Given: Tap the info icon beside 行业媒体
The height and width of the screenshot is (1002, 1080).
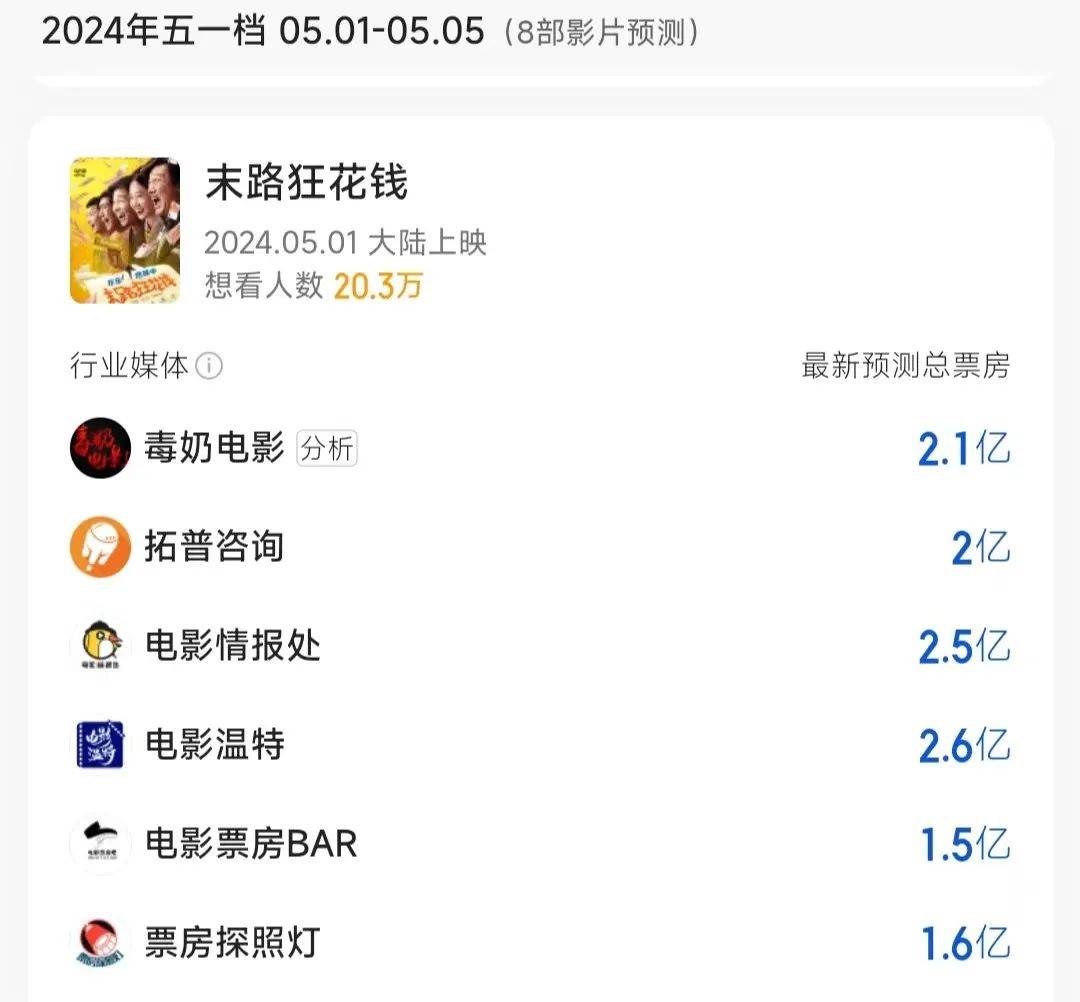Looking at the screenshot, I should pyautogui.click(x=209, y=366).
